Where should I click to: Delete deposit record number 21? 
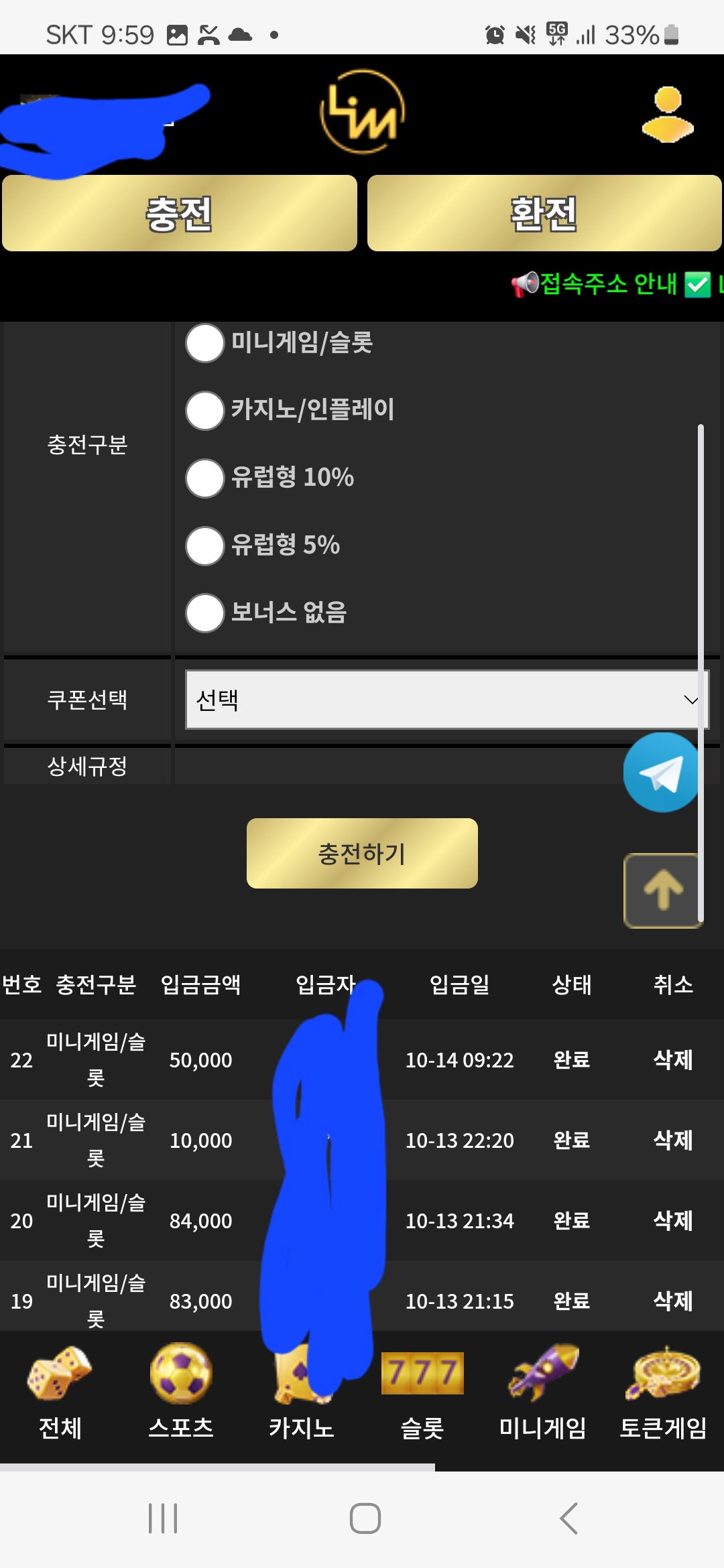click(x=672, y=1140)
